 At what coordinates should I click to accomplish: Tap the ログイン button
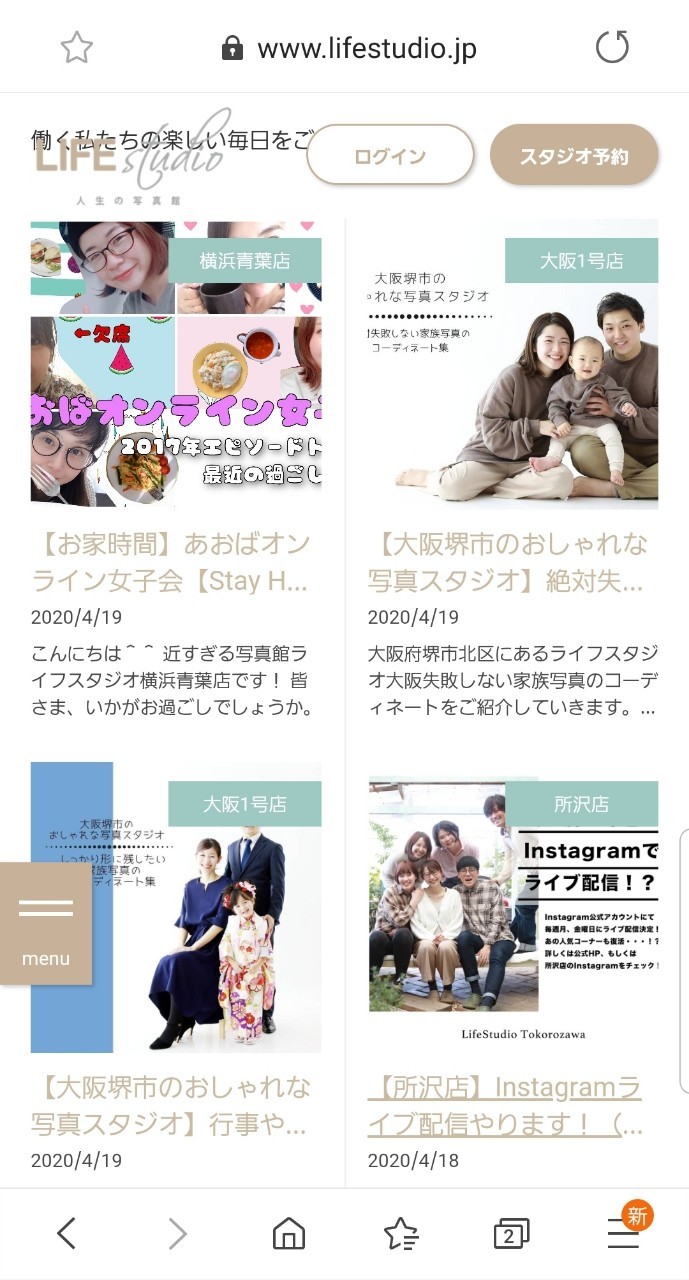tap(390, 155)
